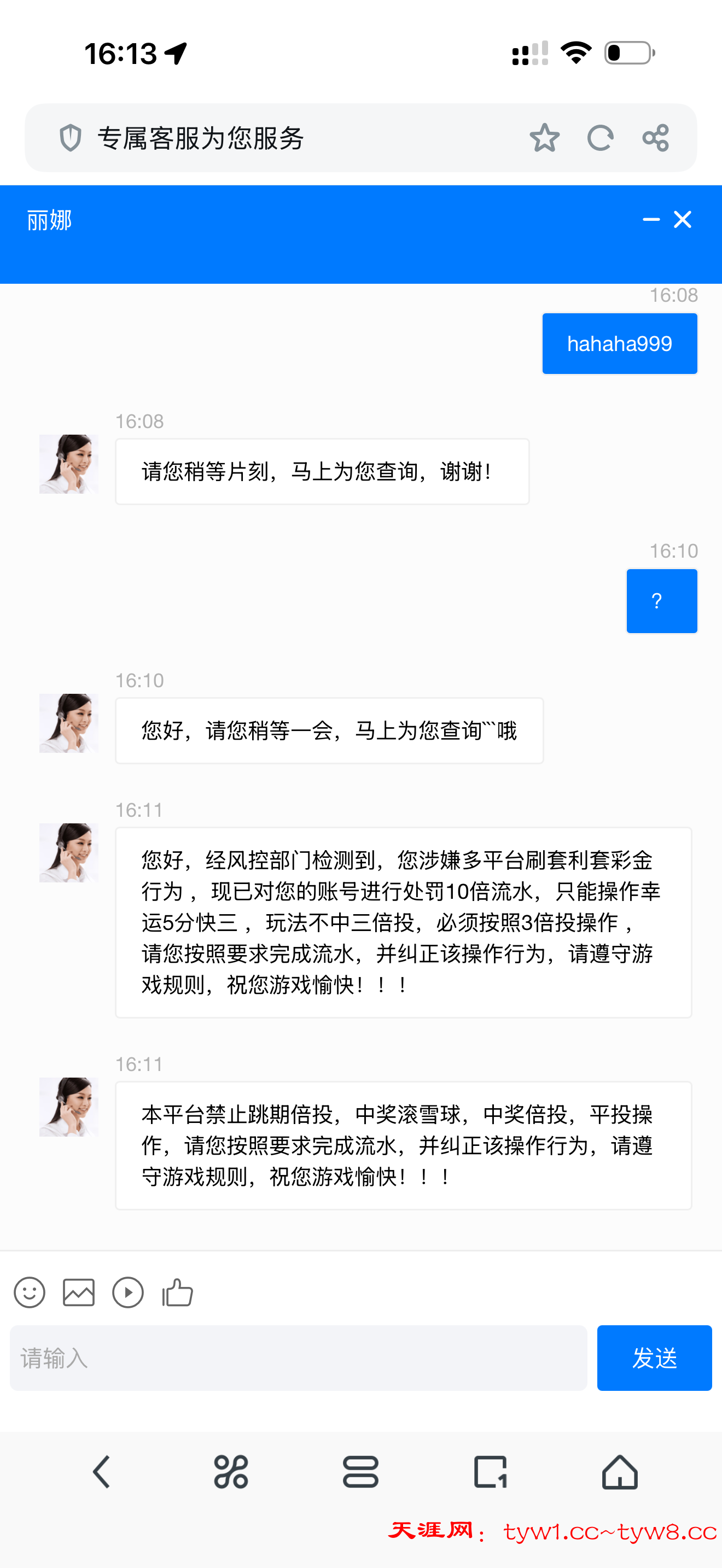Send the message with 发送

(654, 1358)
